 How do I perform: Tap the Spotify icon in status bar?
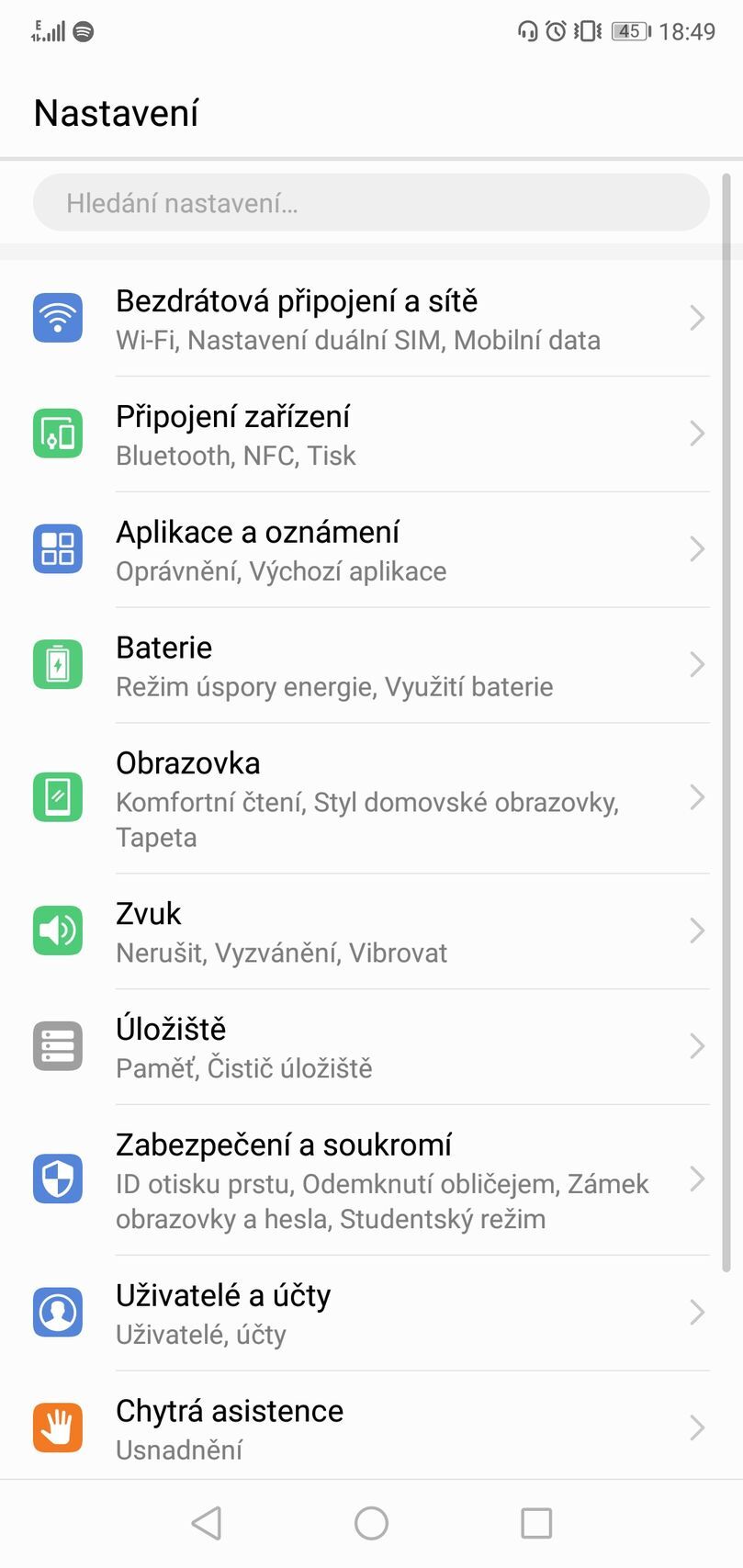pos(84,30)
